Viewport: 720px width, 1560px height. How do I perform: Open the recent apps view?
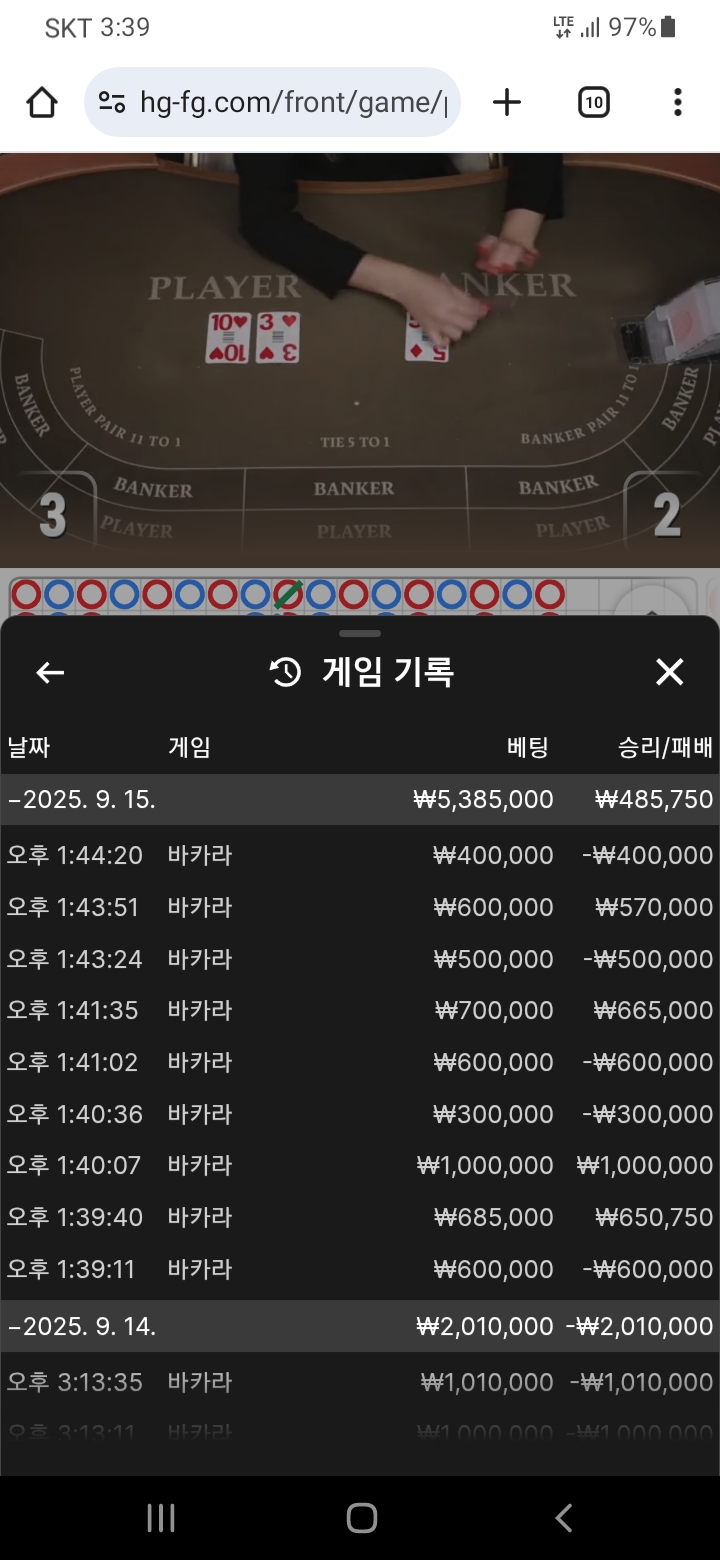pos(161,1518)
